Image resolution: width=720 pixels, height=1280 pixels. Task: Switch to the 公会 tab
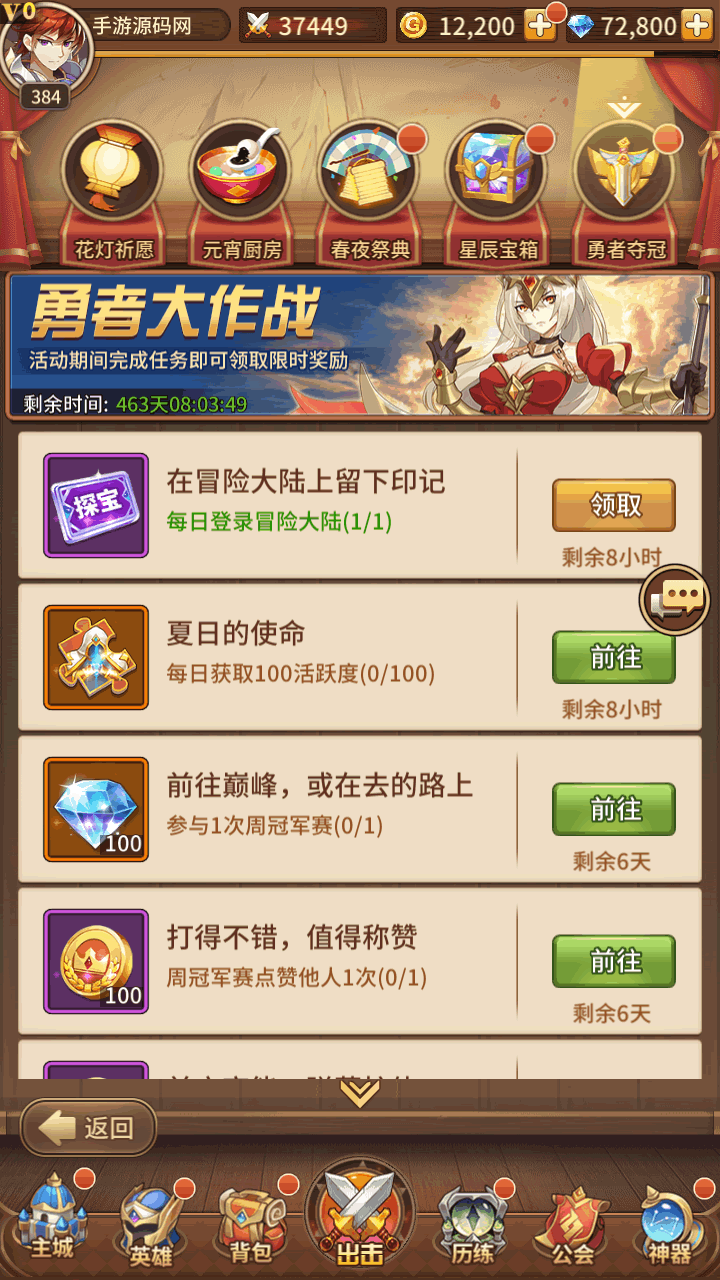(x=572, y=1222)
